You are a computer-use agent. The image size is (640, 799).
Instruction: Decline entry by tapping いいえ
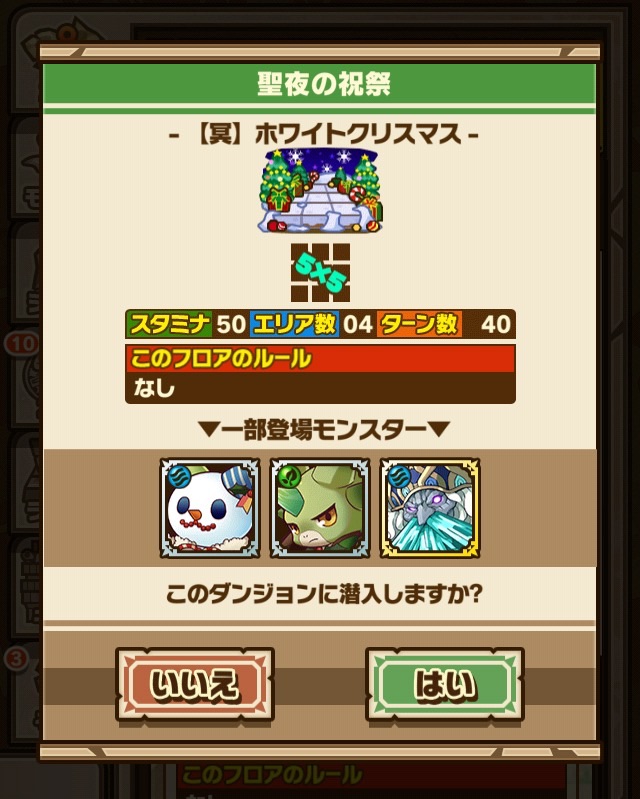pos(194,684)
